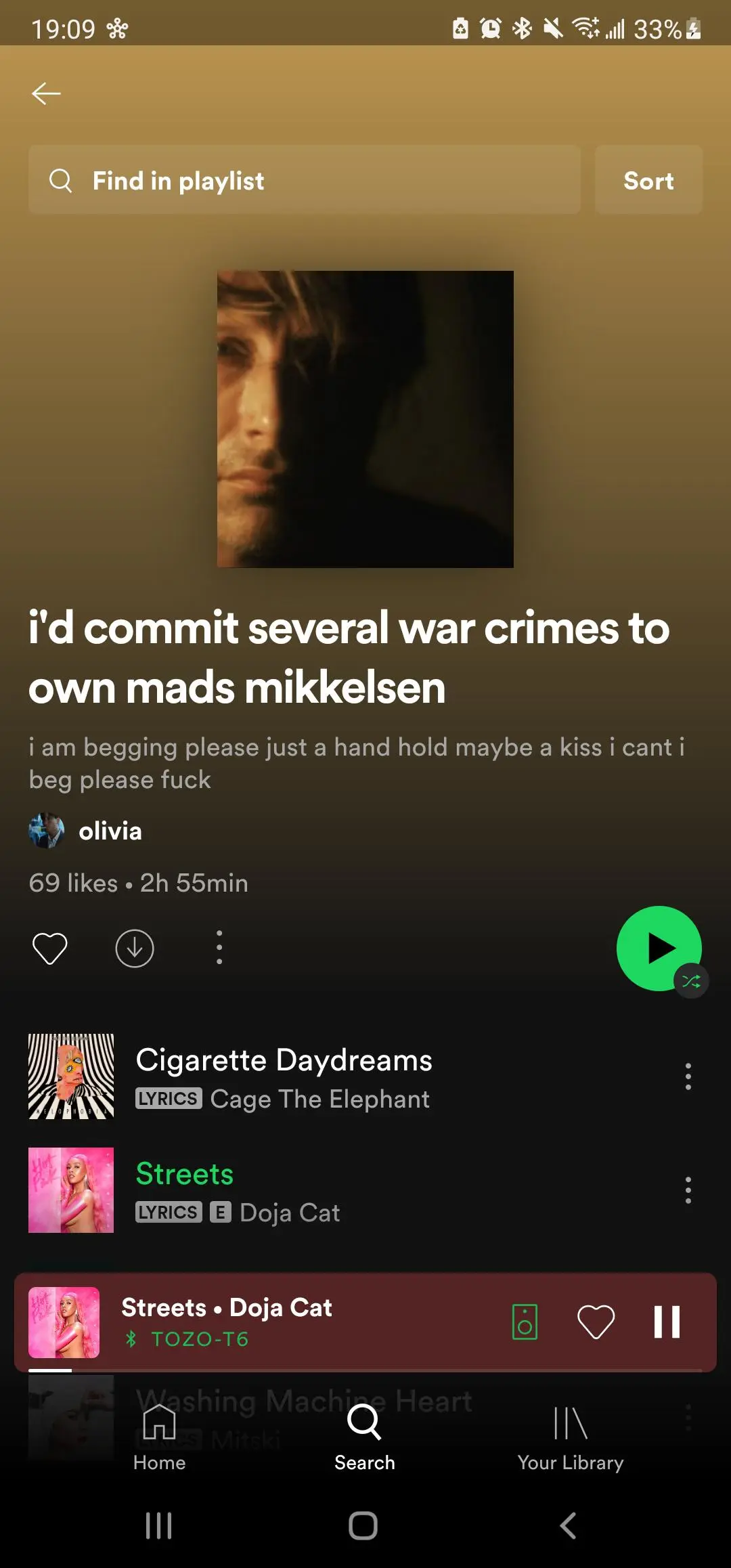Like the playlist with the heart
The height and width of the screenshot is (1568, 731).
tap(49, 948)
